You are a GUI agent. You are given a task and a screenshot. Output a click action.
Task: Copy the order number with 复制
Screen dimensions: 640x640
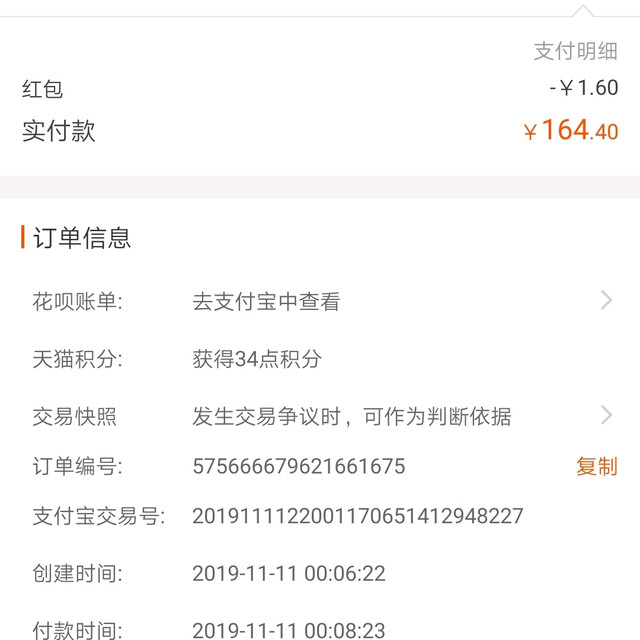[x=596, y=467]
